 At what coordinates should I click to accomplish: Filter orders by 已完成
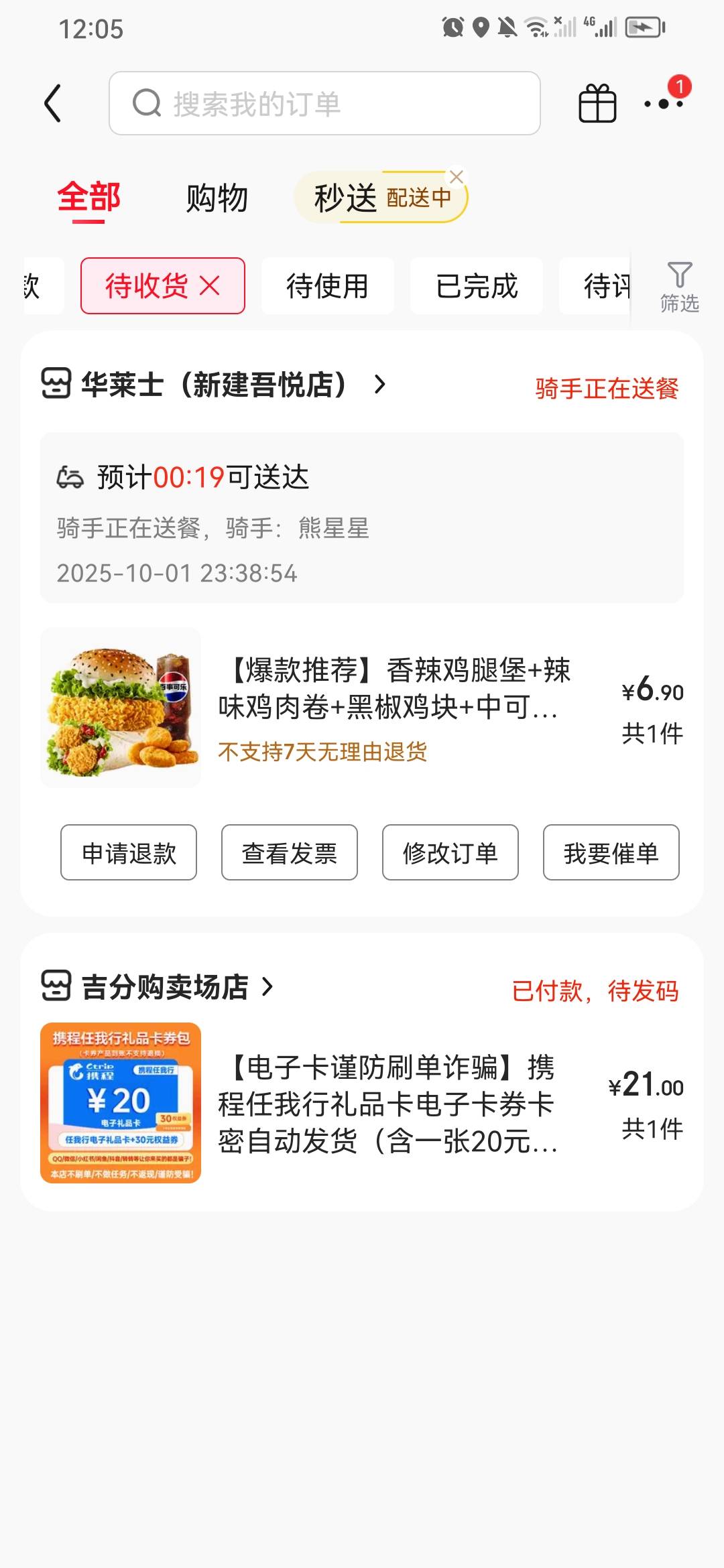pos(476,286)
